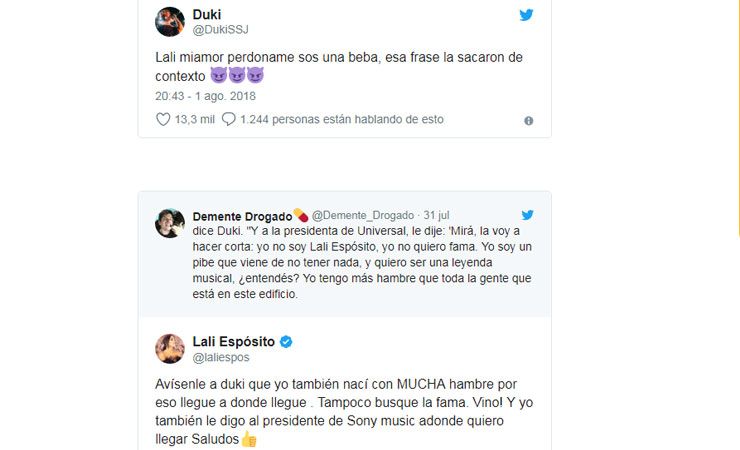
Task: Like Duki's tweet with the heart icon
Action: point(165,119)
